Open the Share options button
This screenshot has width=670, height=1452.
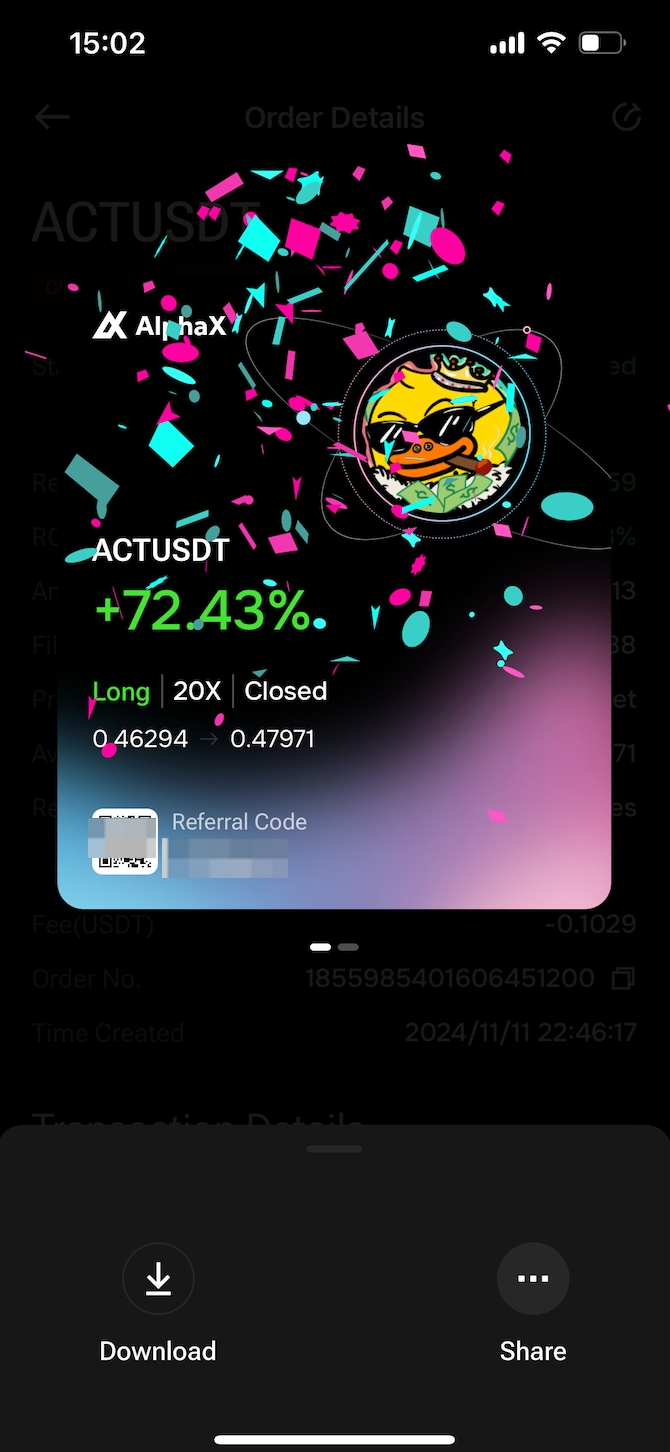pyautogui.click(x=533, y=1279)
